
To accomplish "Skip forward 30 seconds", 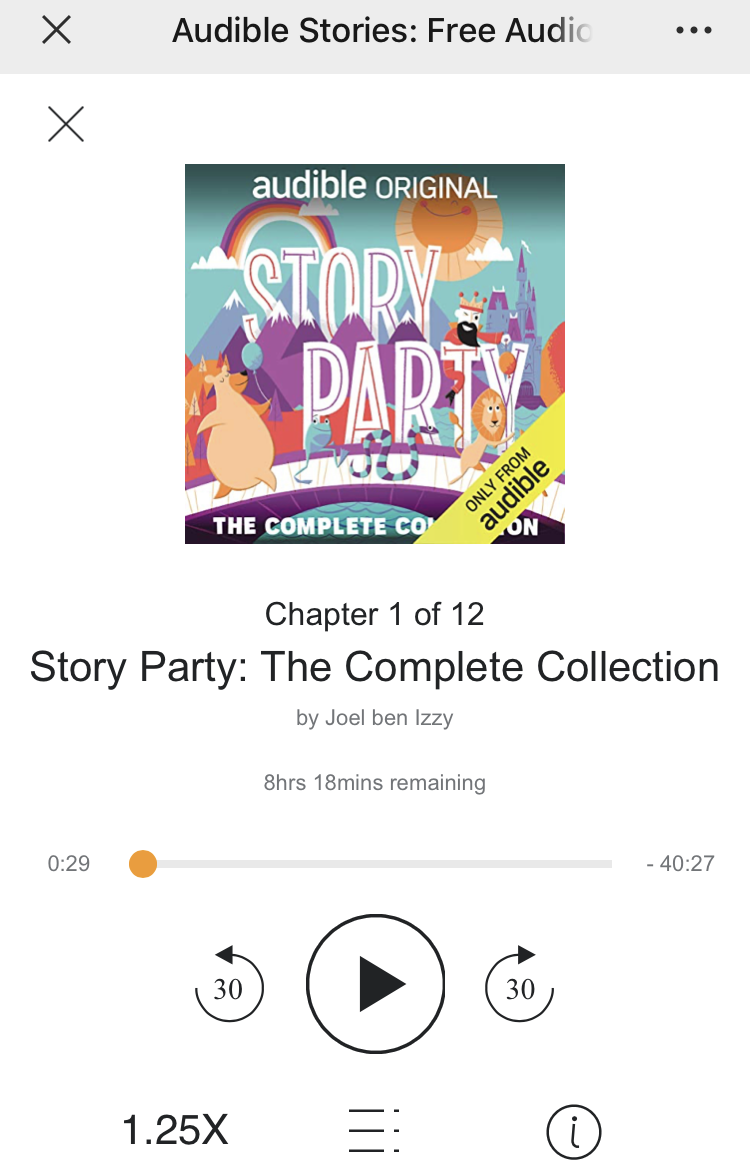I will (520, 984).
